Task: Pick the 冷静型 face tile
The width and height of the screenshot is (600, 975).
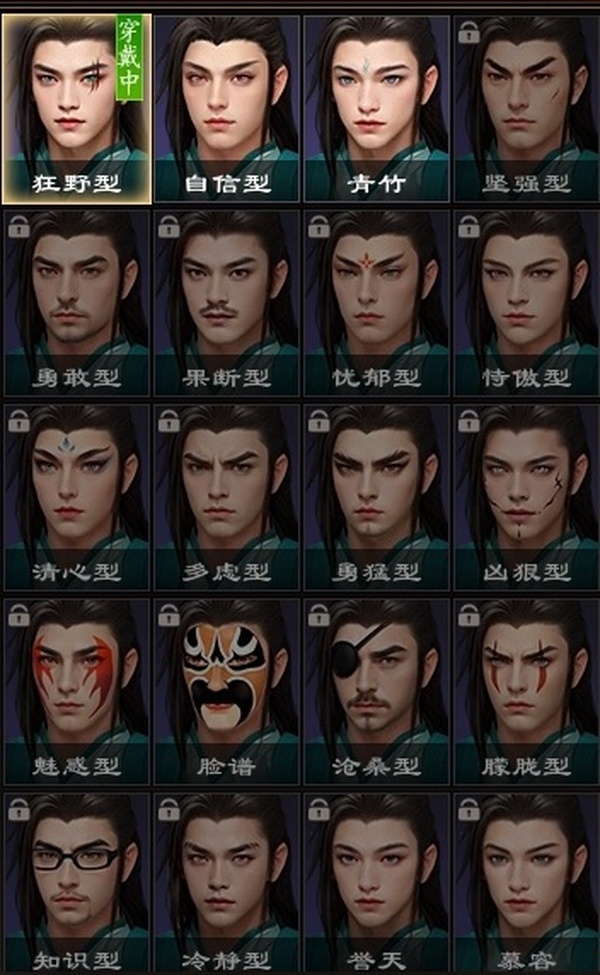Action: 227,880
